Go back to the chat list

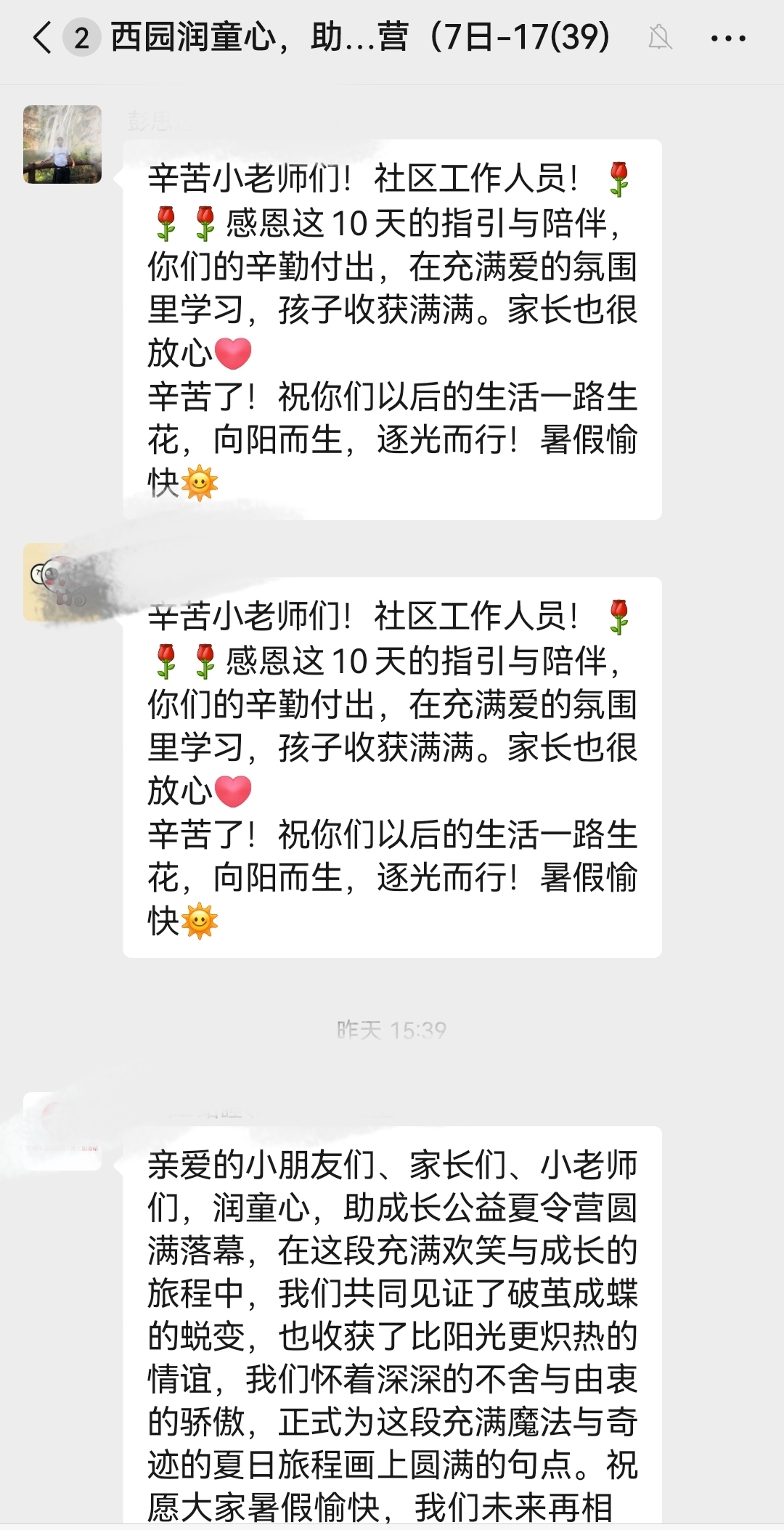coord(42,38)
